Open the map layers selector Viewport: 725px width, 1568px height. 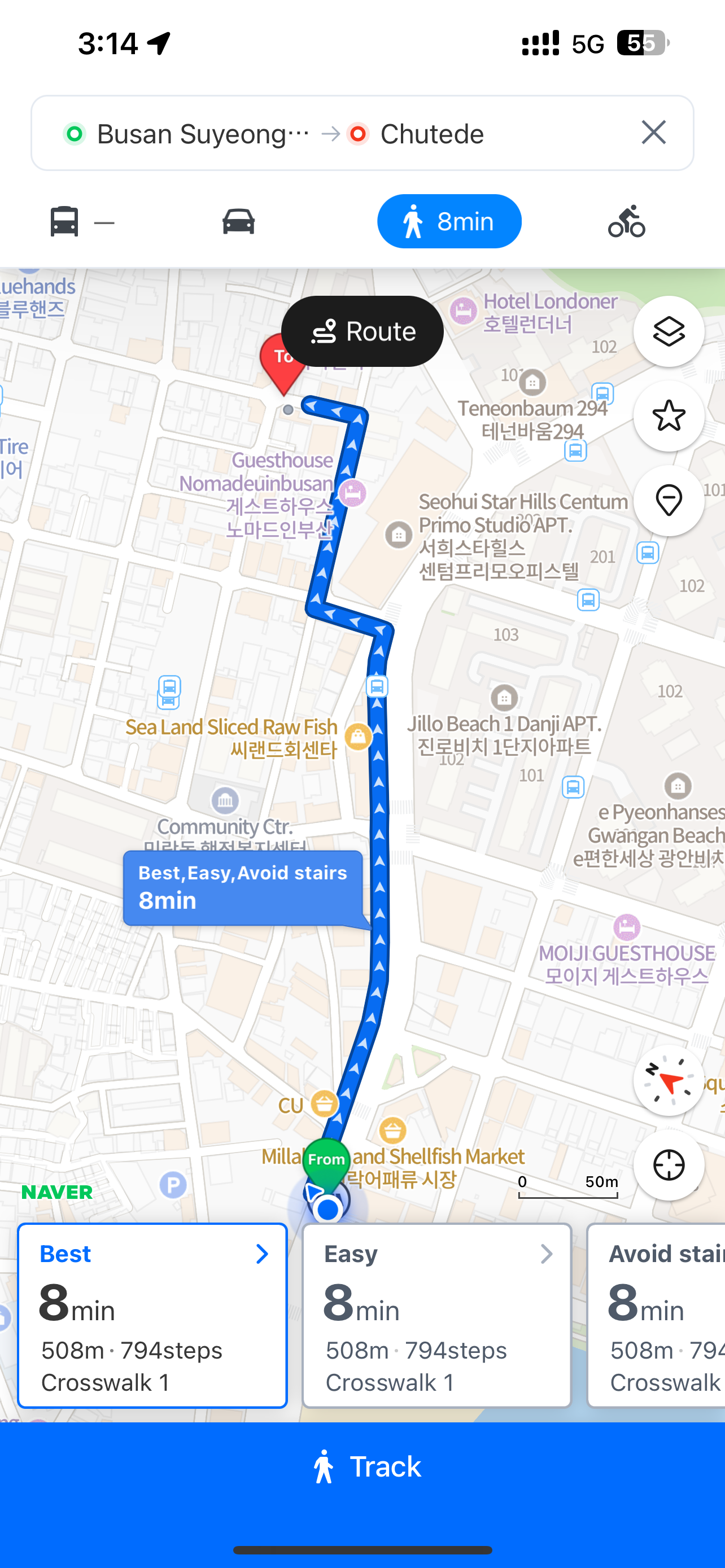pos(669,331)
